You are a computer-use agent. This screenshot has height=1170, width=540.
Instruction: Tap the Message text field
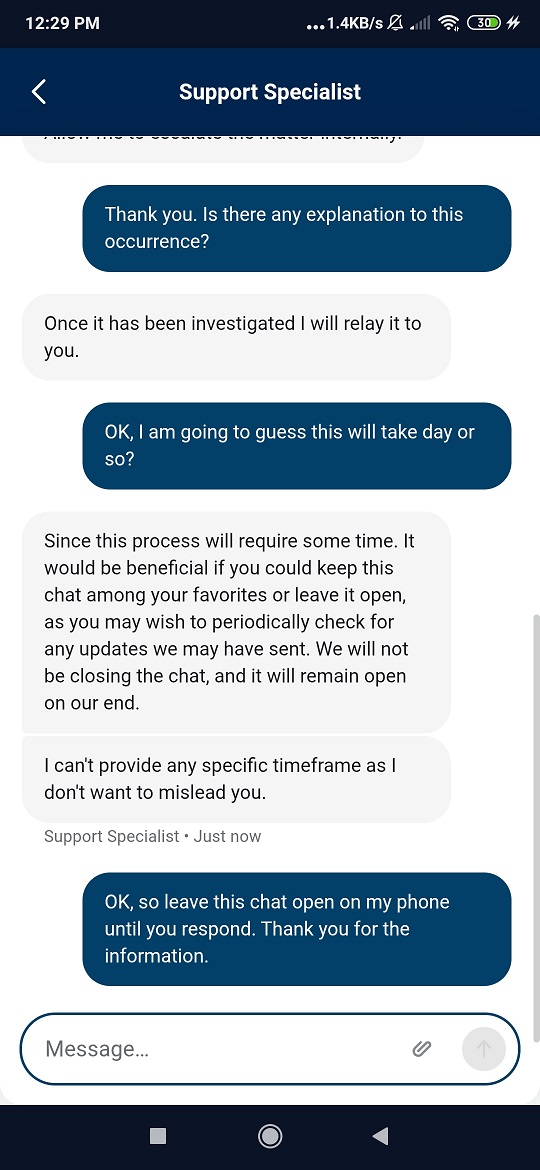[224, 1049]
